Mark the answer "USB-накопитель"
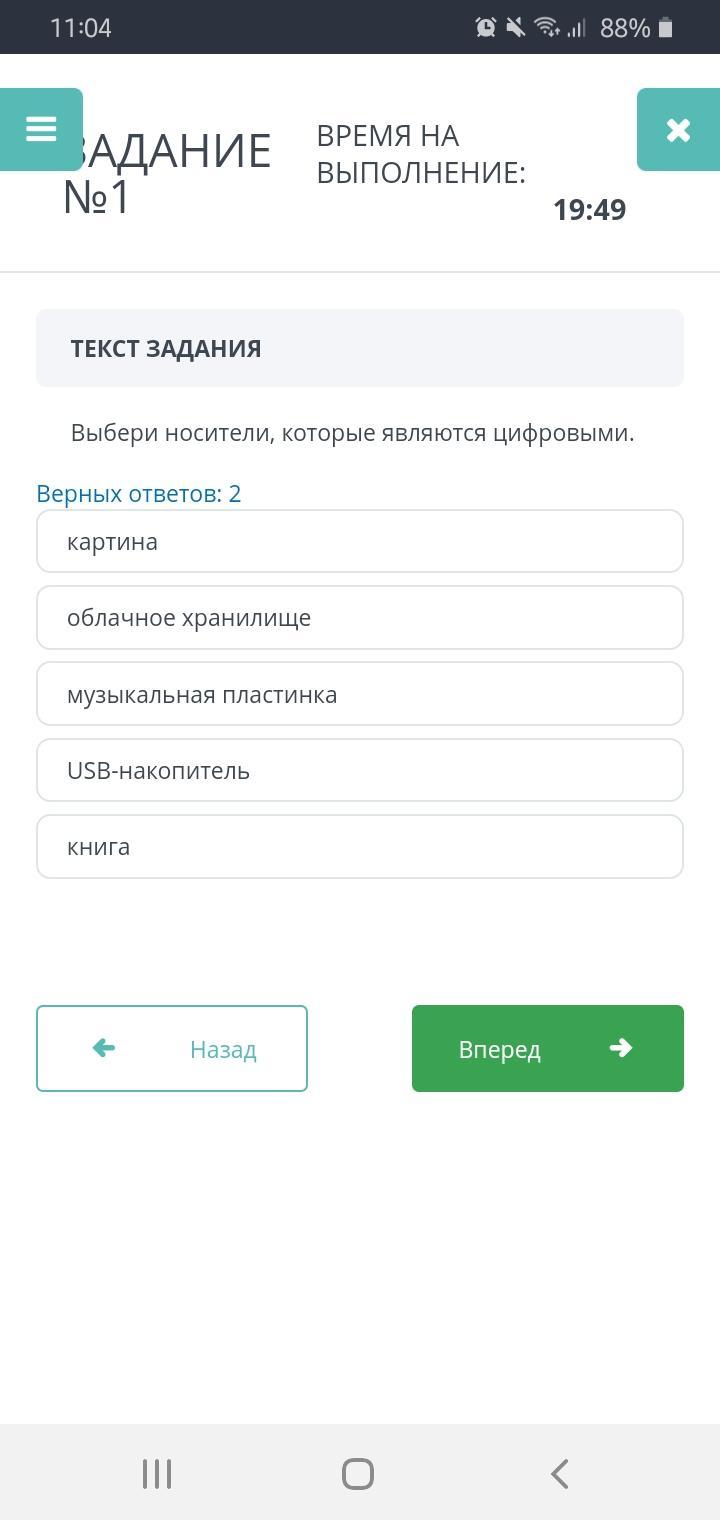The image size is (720, 1520). [x=360, y=770]
